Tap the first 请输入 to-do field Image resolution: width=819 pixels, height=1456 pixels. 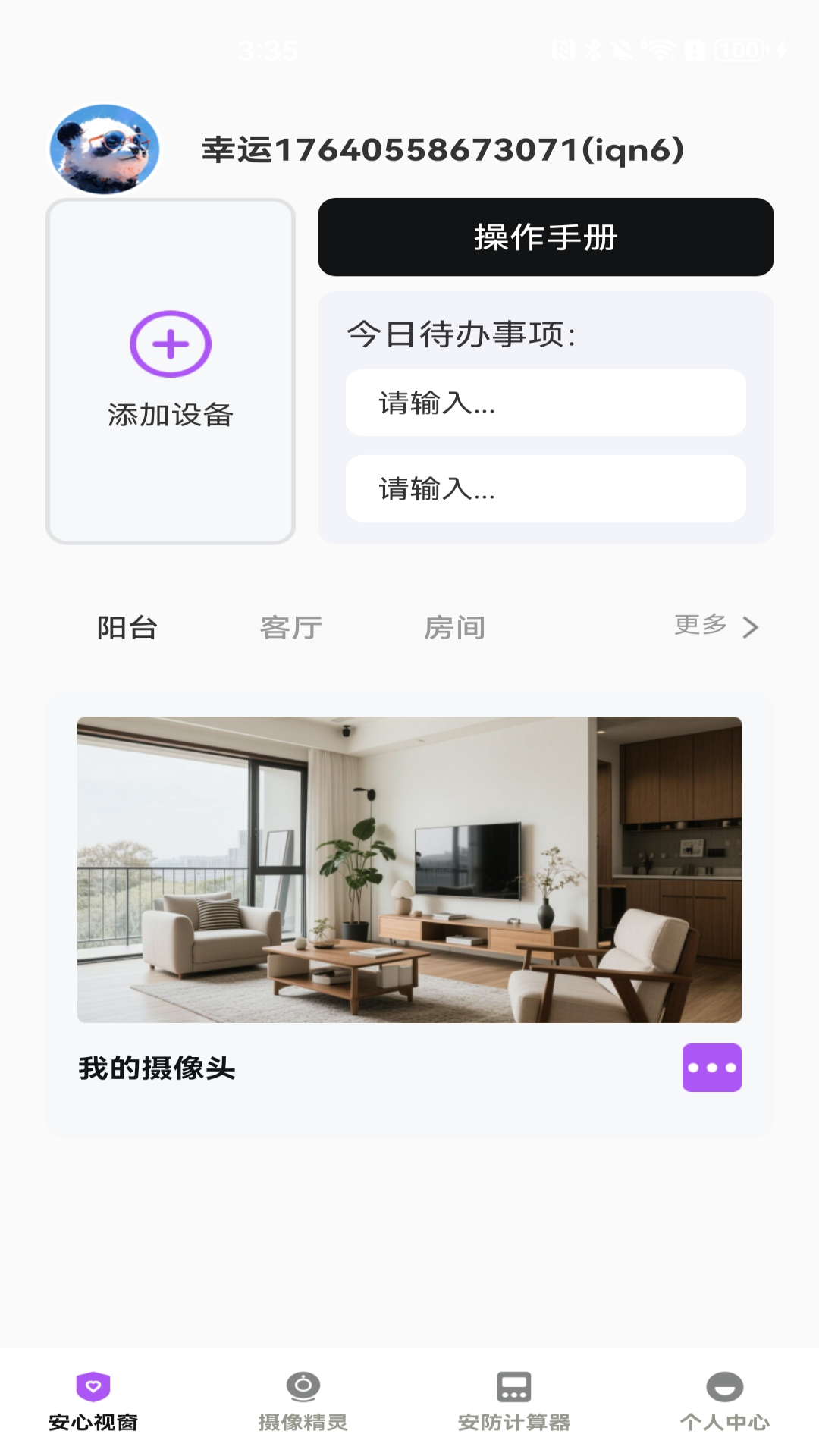(x=545, y=403)
